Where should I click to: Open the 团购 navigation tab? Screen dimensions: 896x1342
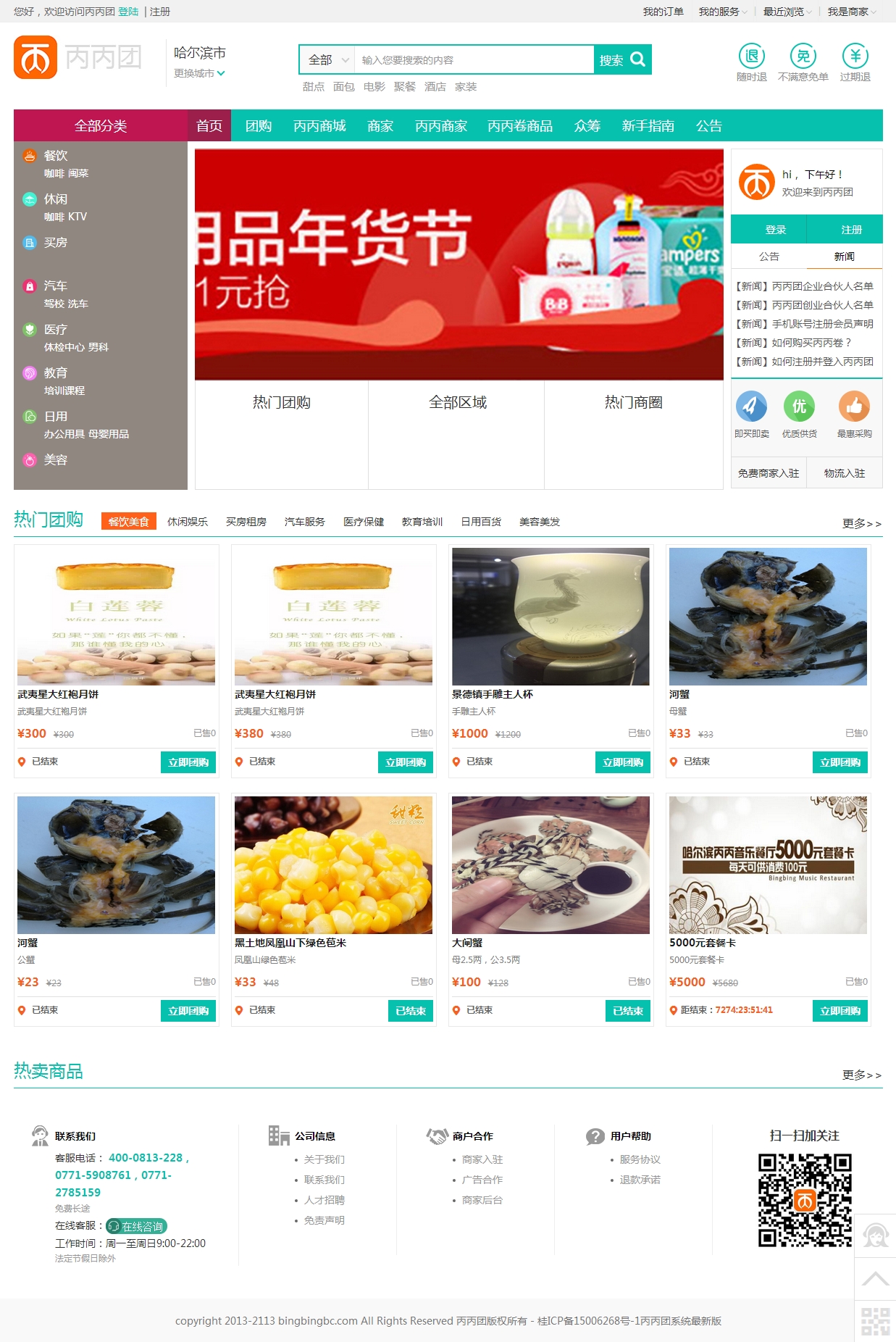pyautogui.click(x=258, y=126)
